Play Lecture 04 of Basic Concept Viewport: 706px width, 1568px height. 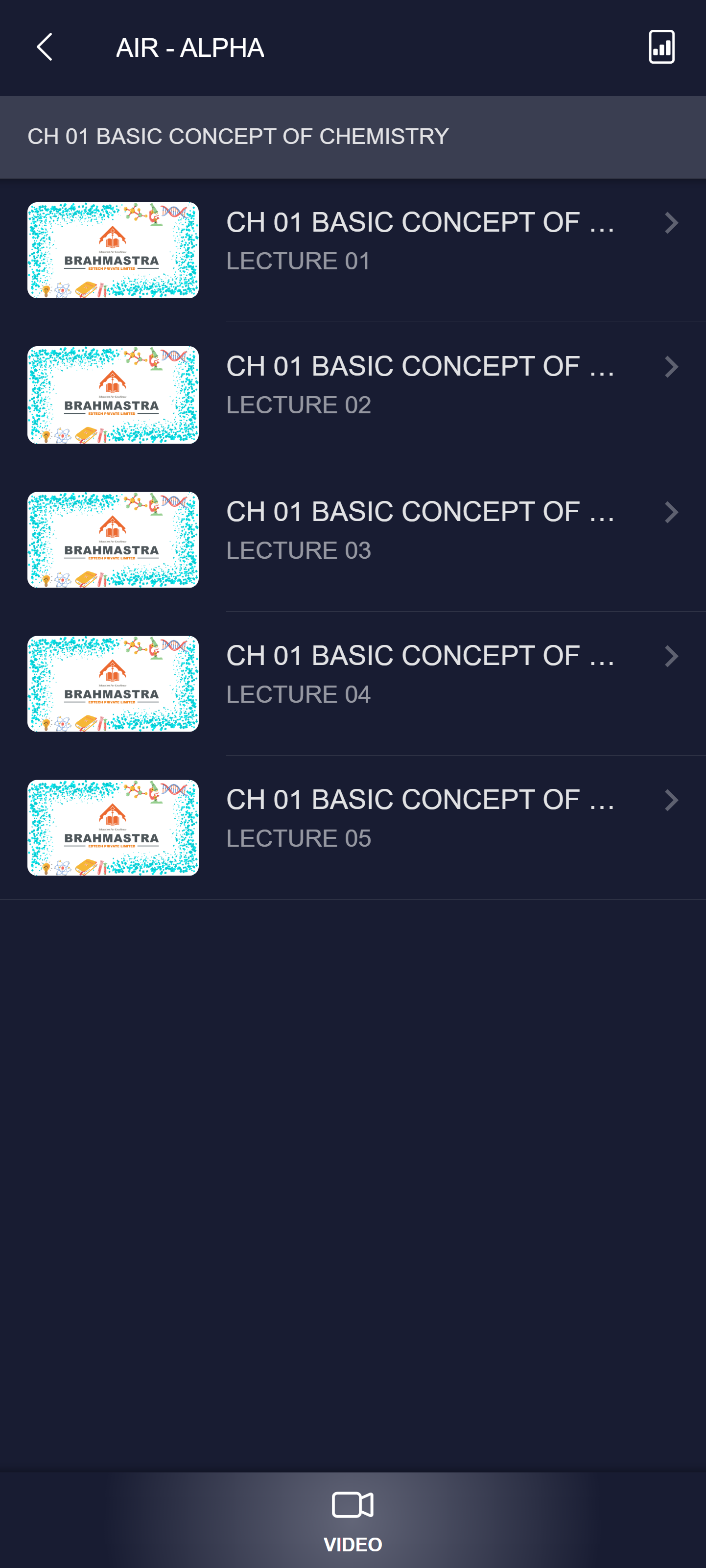pos(353,684)
